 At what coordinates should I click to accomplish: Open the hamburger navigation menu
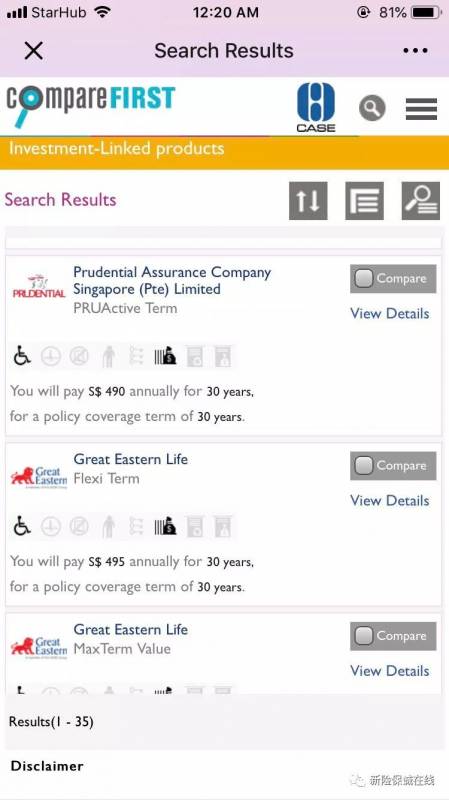click(x=421, y=109)
